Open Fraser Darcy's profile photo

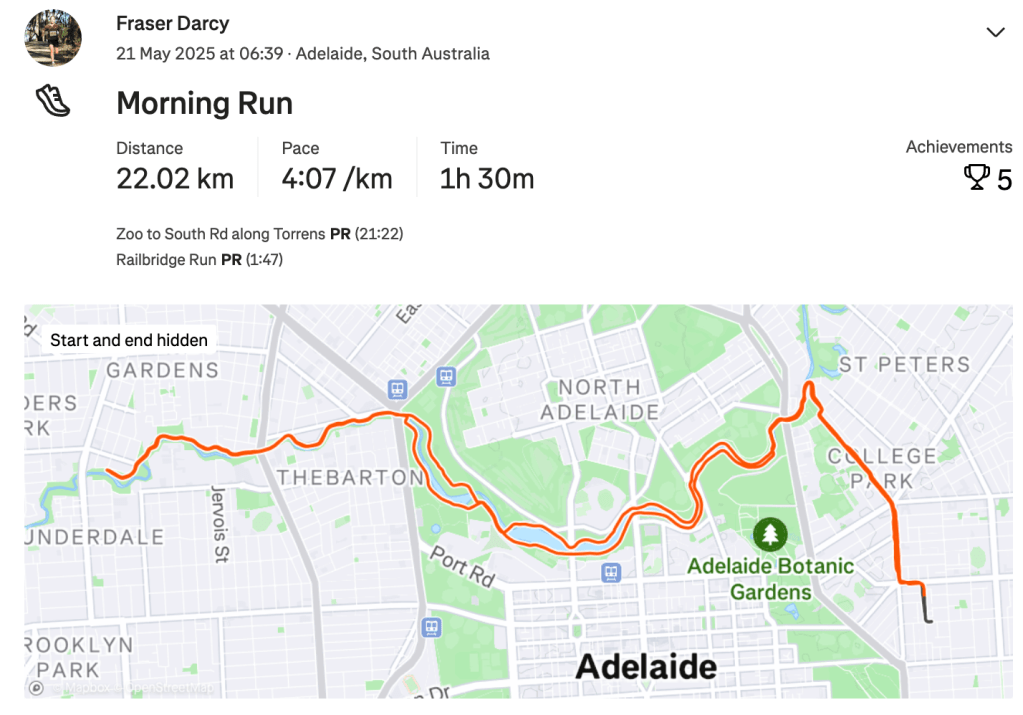click(53, 38)
